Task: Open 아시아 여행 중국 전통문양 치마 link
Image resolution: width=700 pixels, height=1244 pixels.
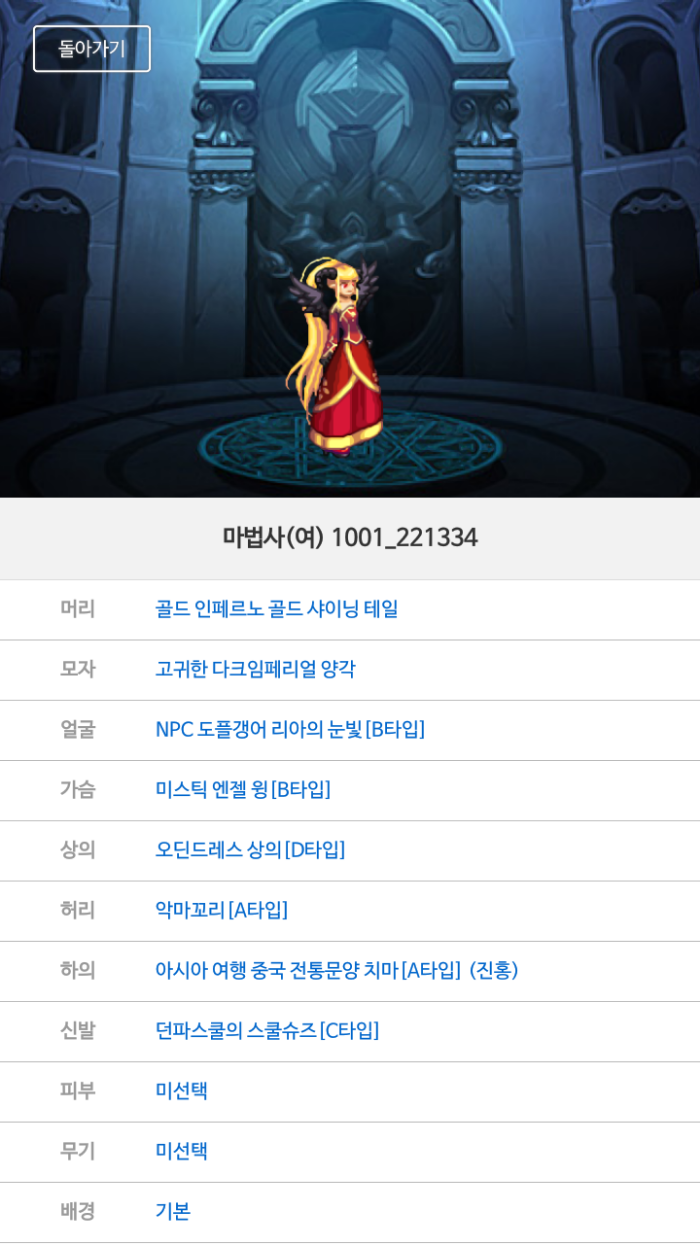Action: [336, 970]
